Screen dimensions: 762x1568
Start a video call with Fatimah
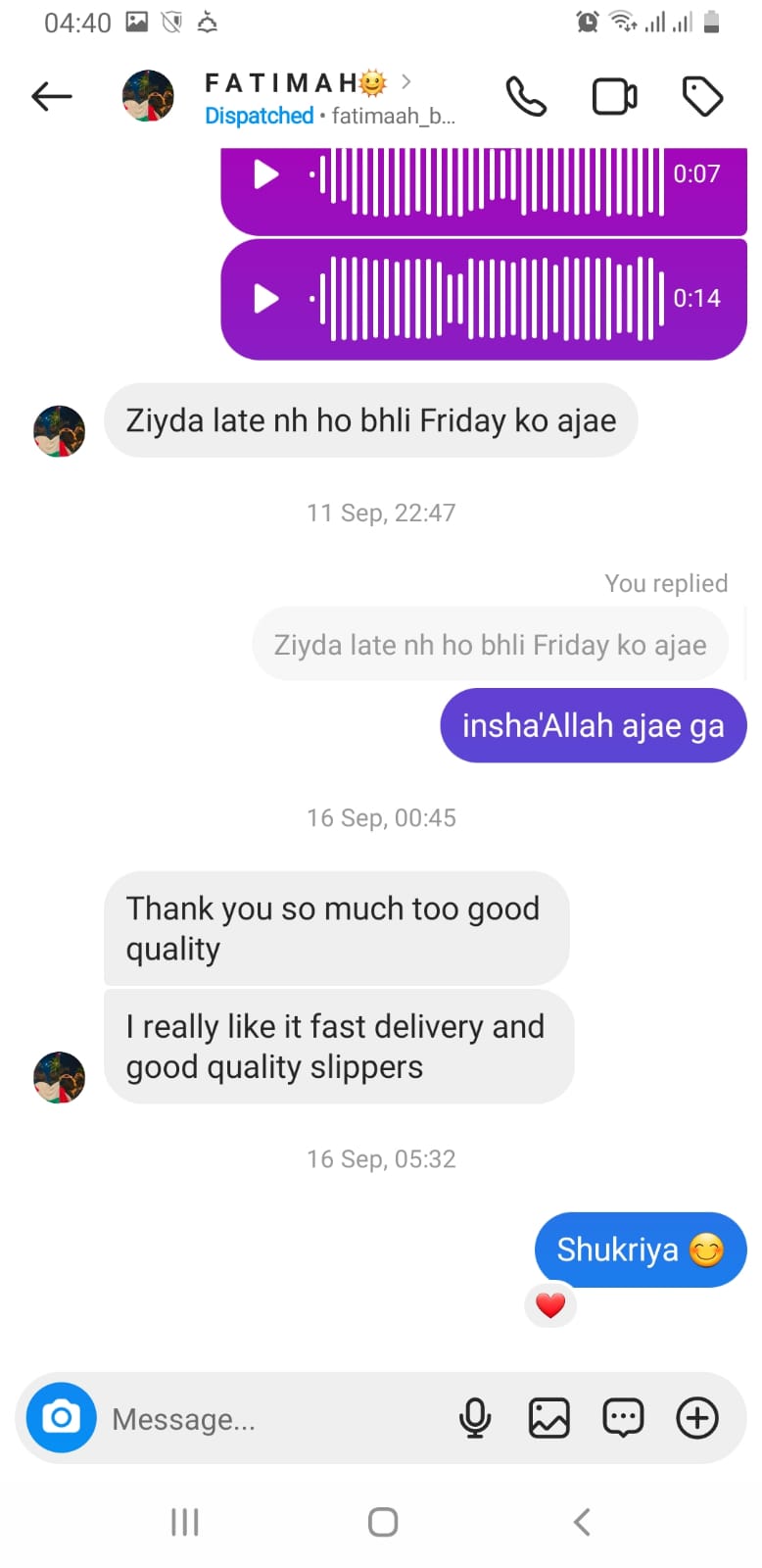614,96
